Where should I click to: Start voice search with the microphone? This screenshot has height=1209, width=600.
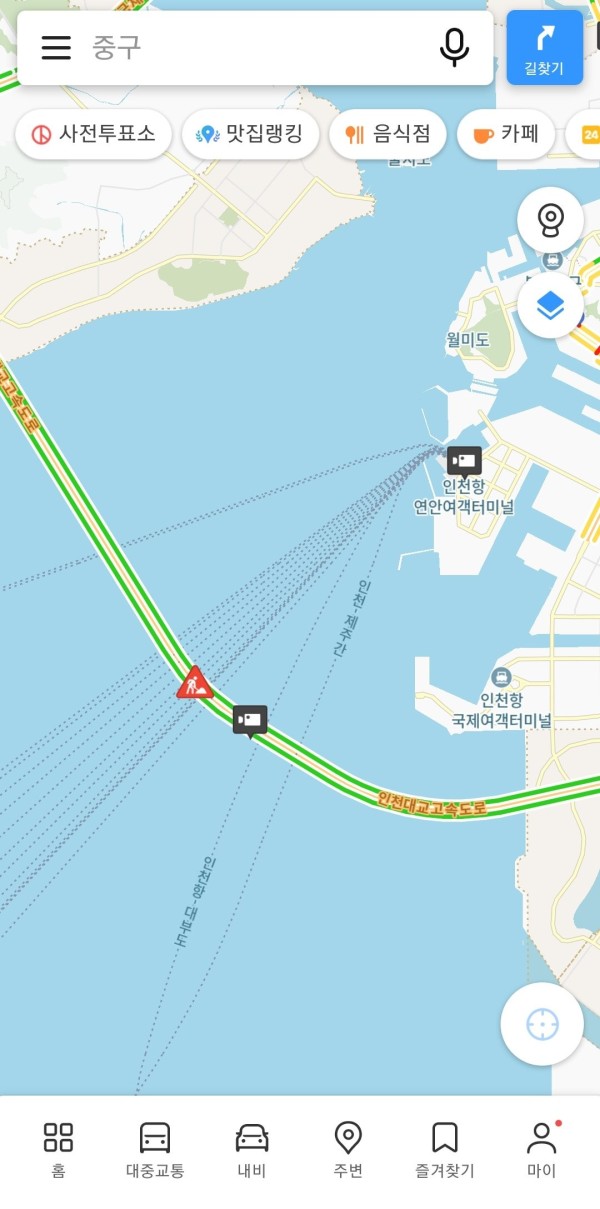pyautogui.click(x=455, y=47)
